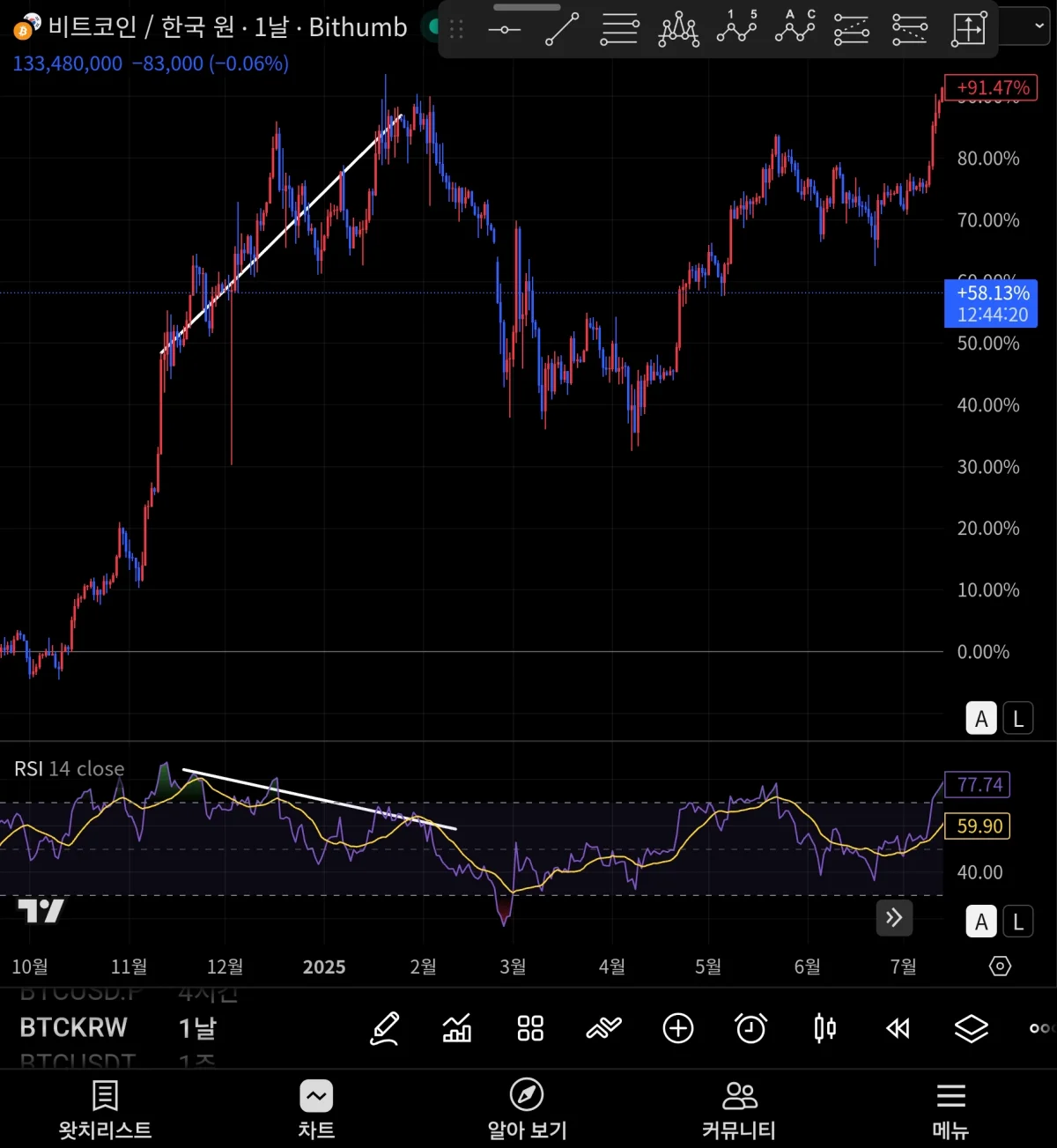The width and height of the screenshot is (1057, 1148).
Task: Select the Trend Line drawing tool
Action: click(x=561, y=28)
